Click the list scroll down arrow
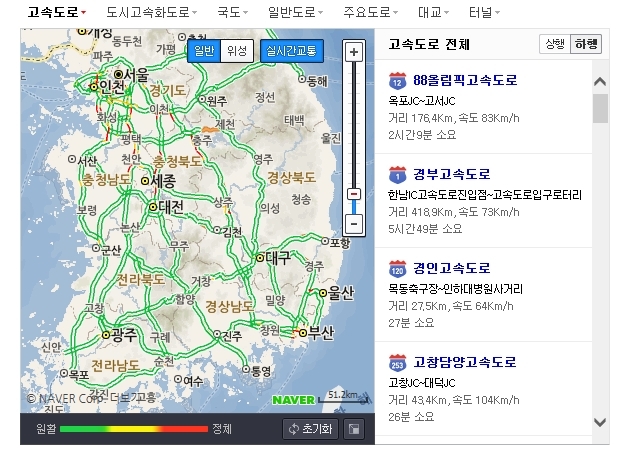Viewport: 629px width, 450px height. point(600,422)
